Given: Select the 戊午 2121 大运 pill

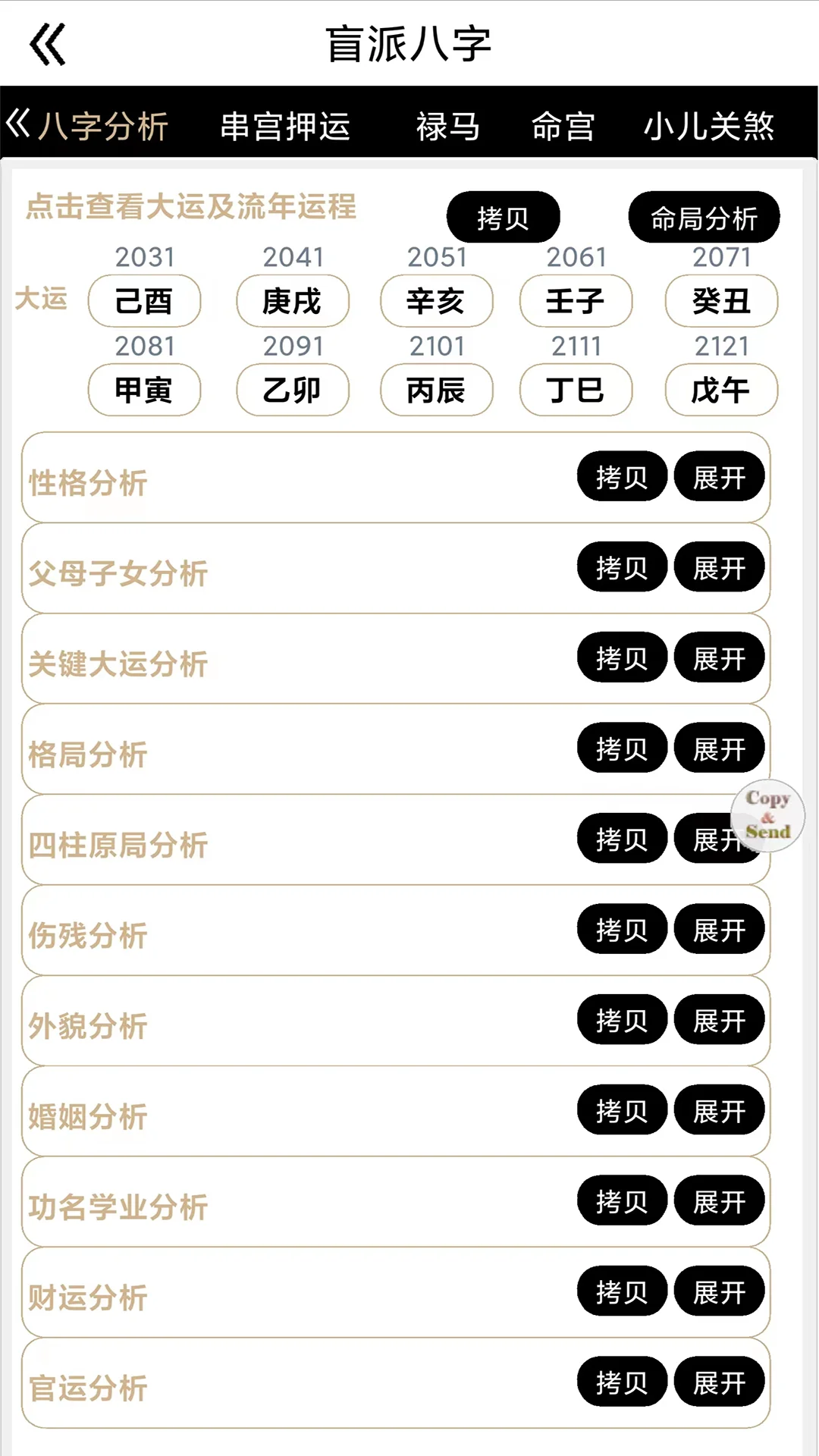Looking at the screenshot, I should pyautogui.click(x=720, y=390).
